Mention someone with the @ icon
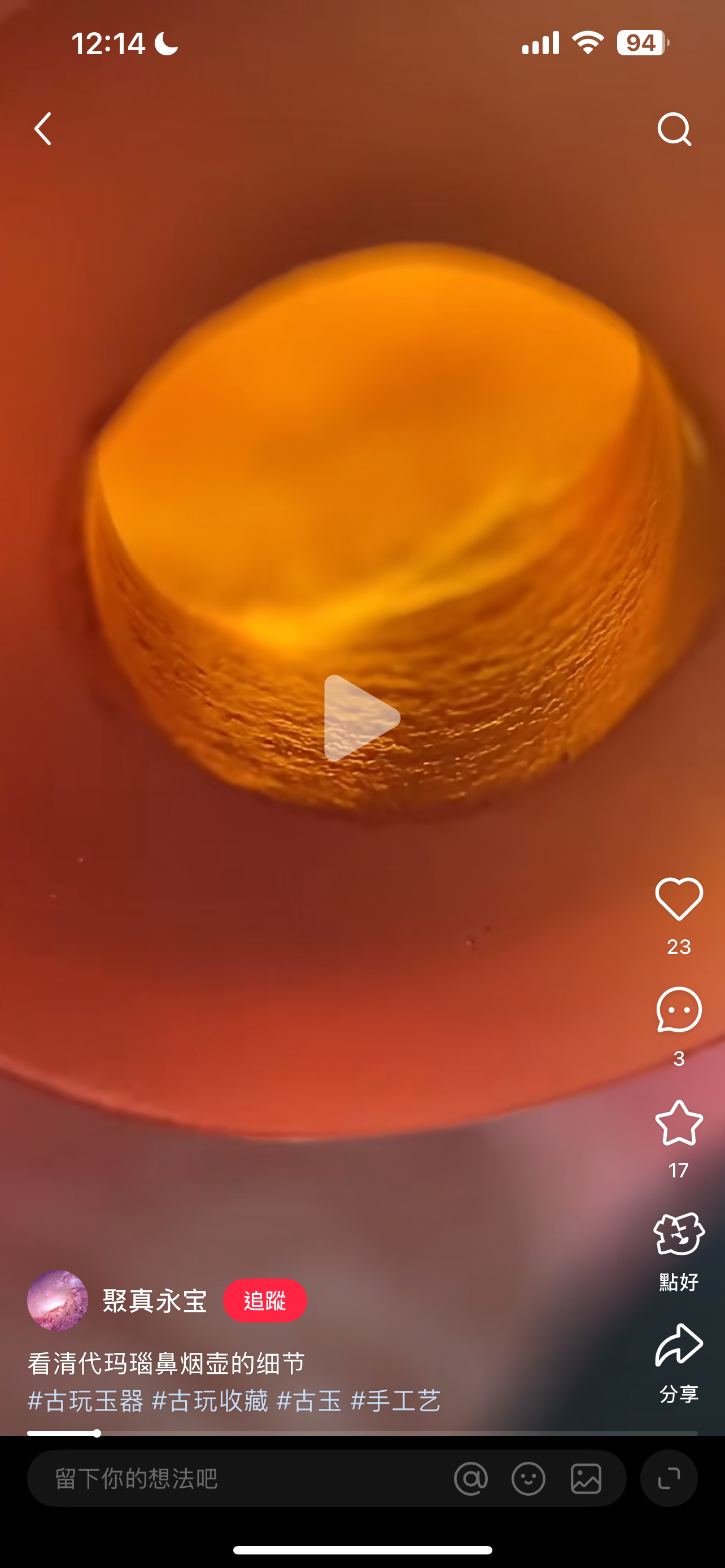The height and width of the screenshot is (1568, 725). click(x=470, y=1478)
